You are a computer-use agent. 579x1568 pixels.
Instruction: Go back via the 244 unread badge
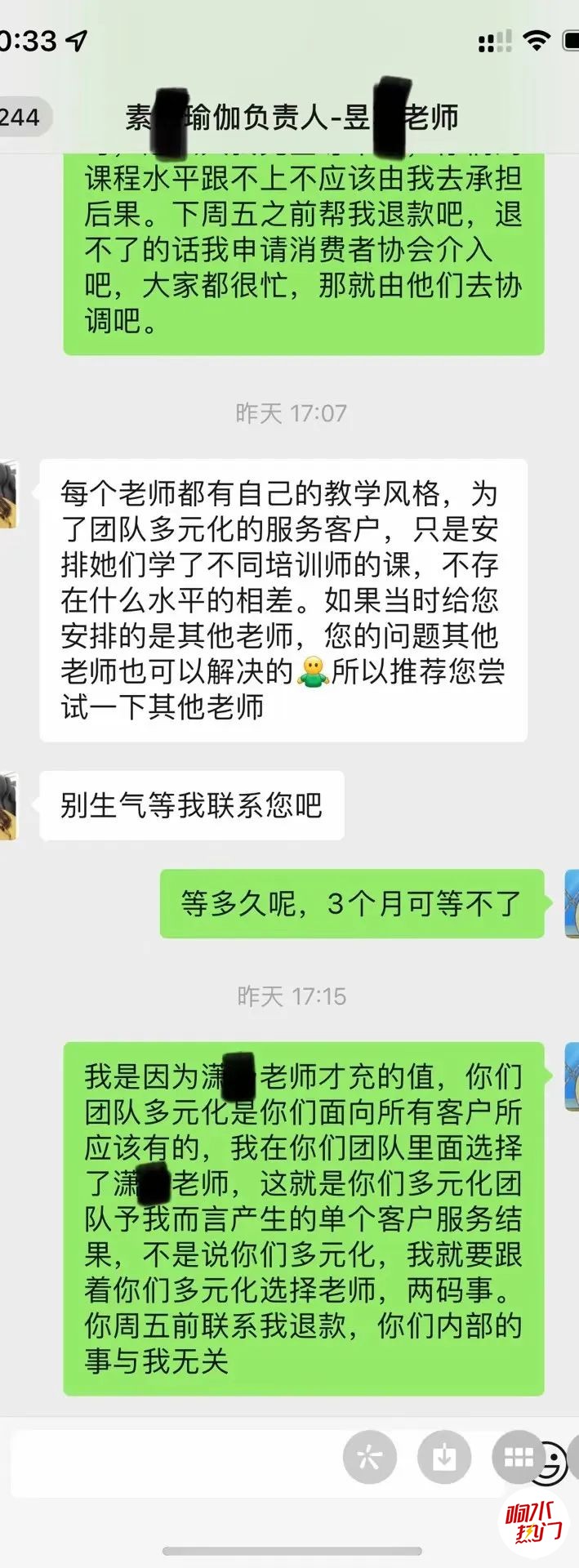(23, 117)
